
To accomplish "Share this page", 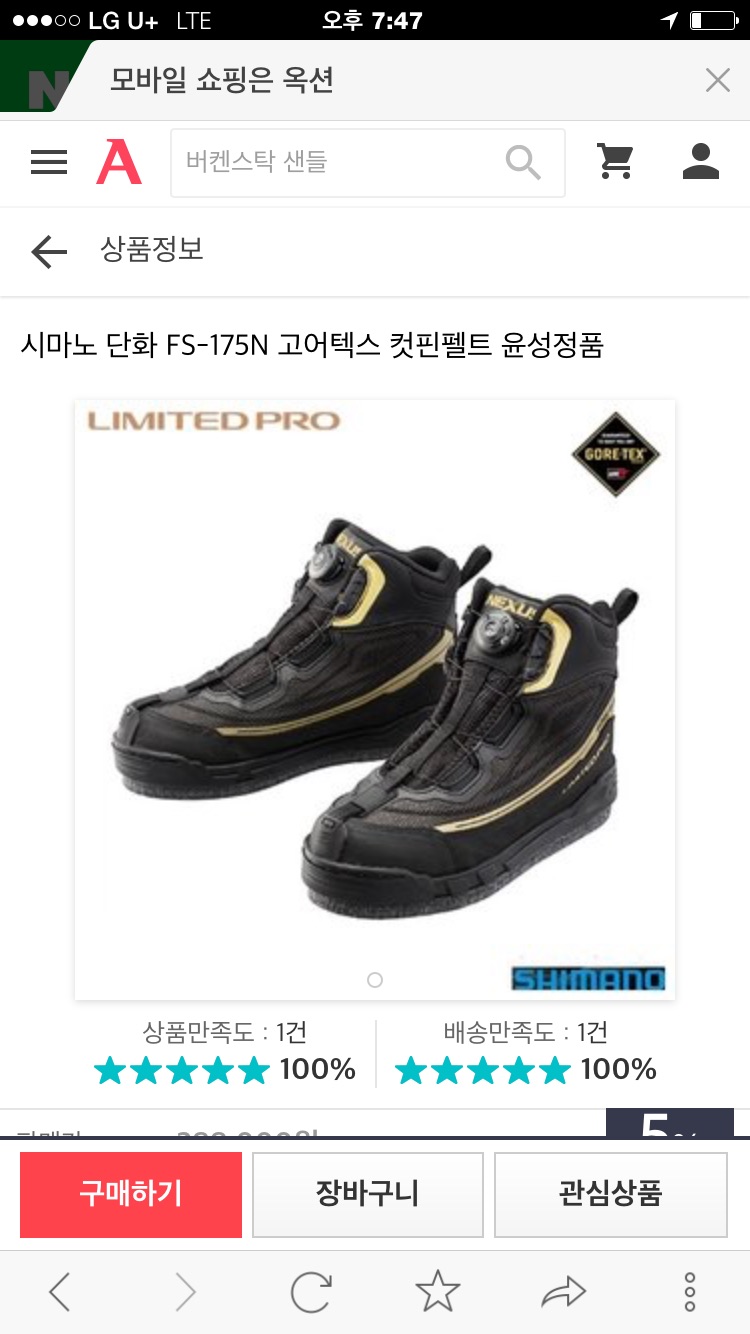I will click(x=563, y=1292).
